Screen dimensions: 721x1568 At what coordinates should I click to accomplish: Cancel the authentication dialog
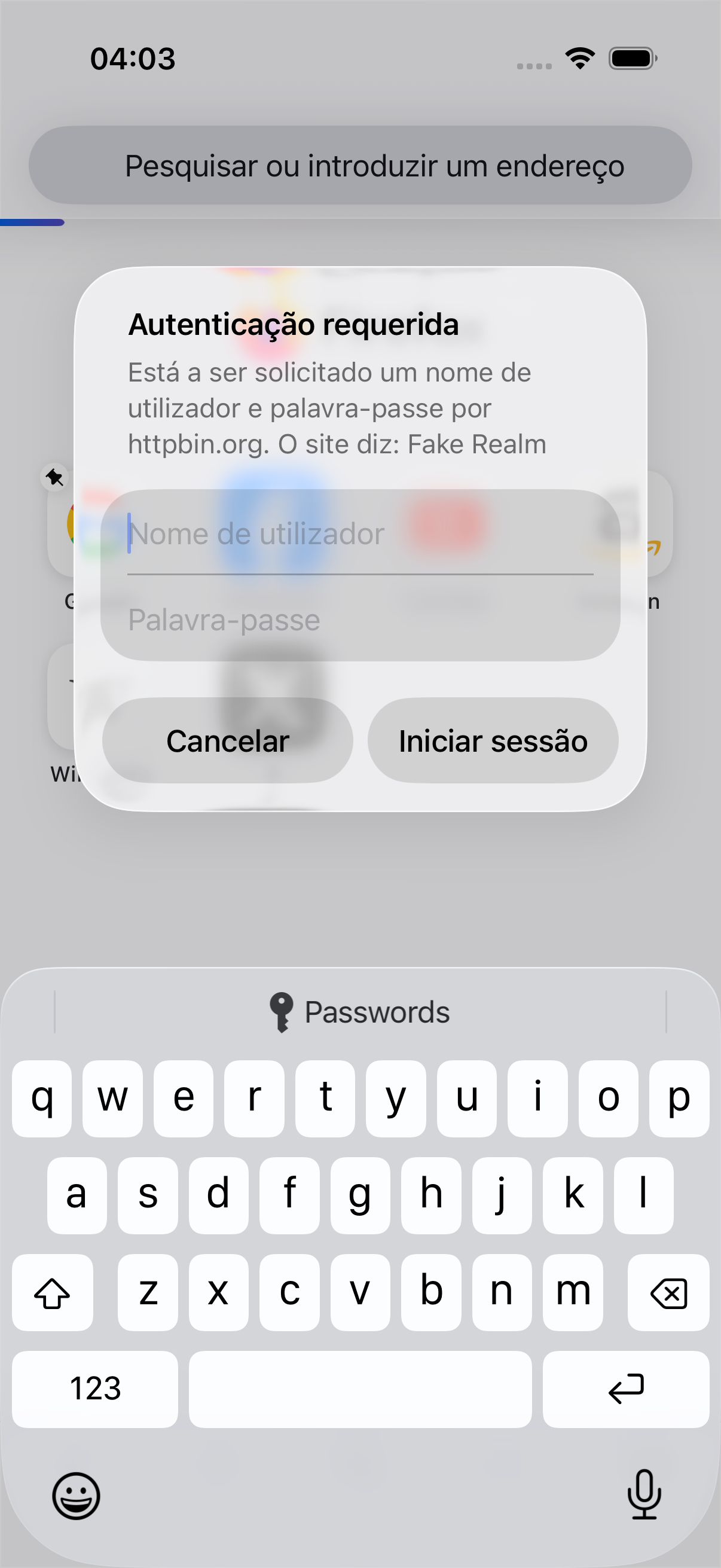coord(228,740)
